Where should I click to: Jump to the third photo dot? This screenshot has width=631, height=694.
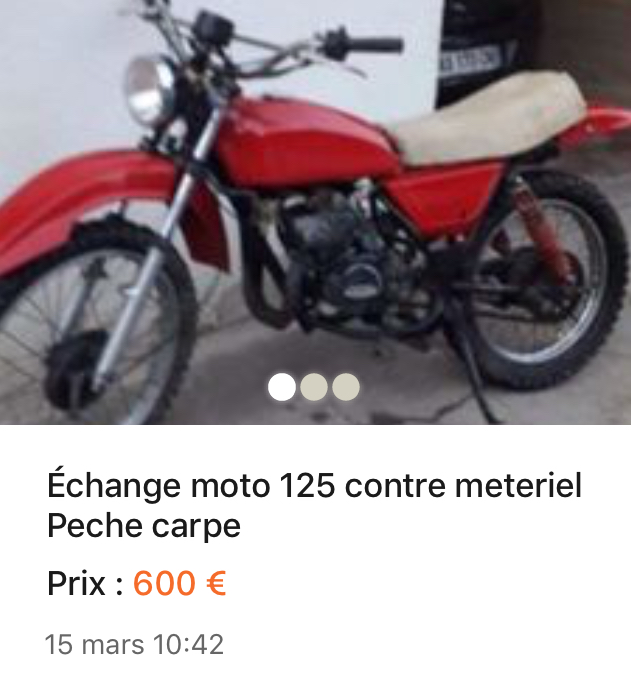click(x=346, y=387)
